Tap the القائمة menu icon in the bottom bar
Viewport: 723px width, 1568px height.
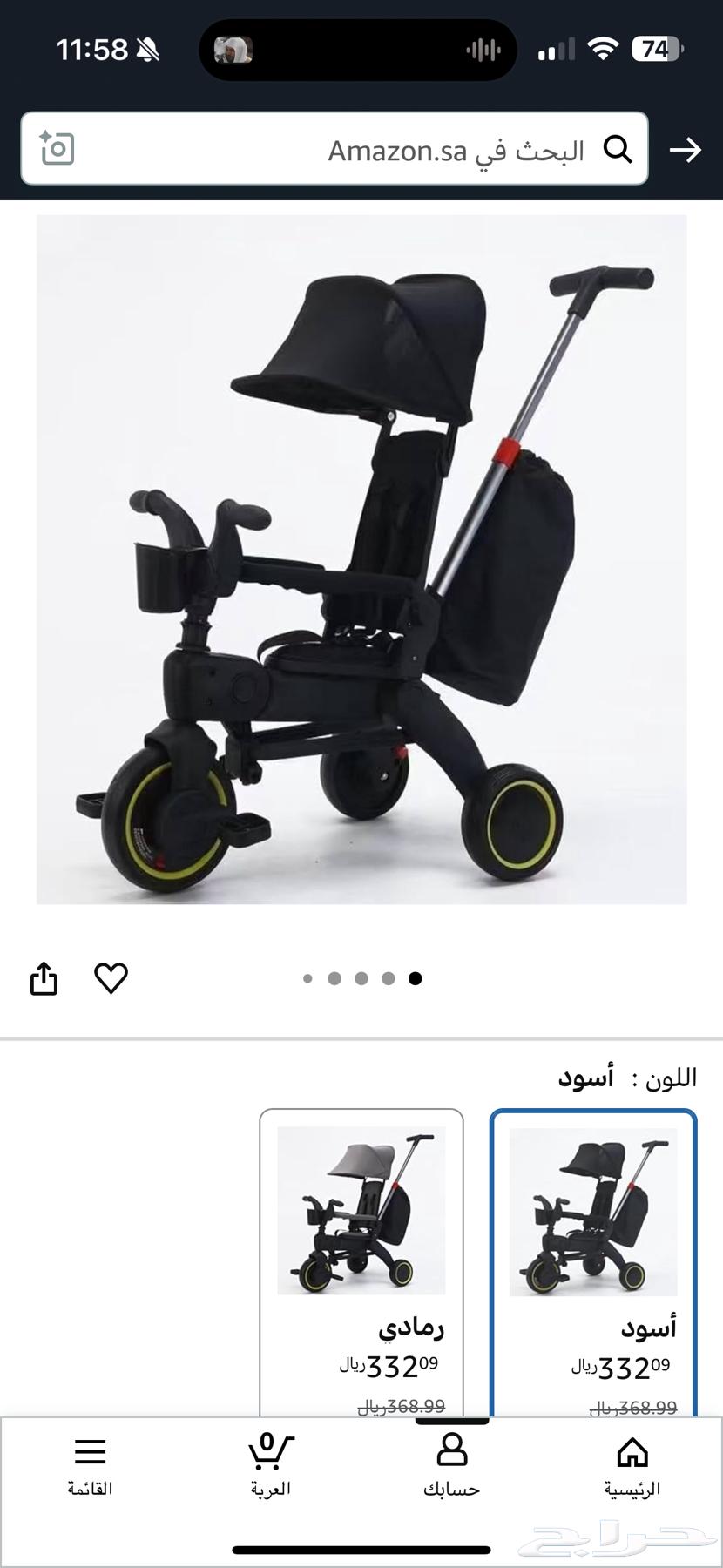(x=88, y=1452)
